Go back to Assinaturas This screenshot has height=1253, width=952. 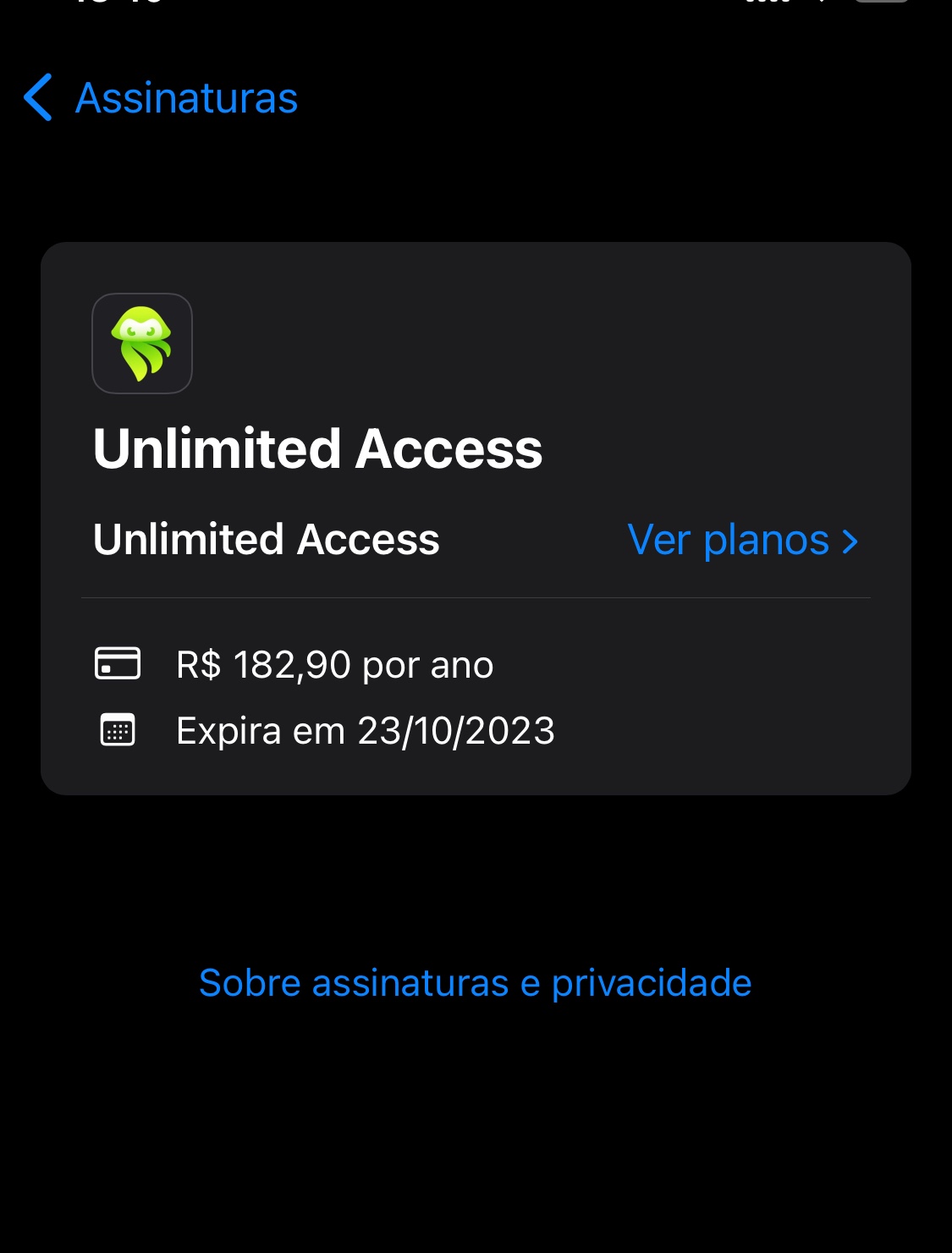point(161,98)
